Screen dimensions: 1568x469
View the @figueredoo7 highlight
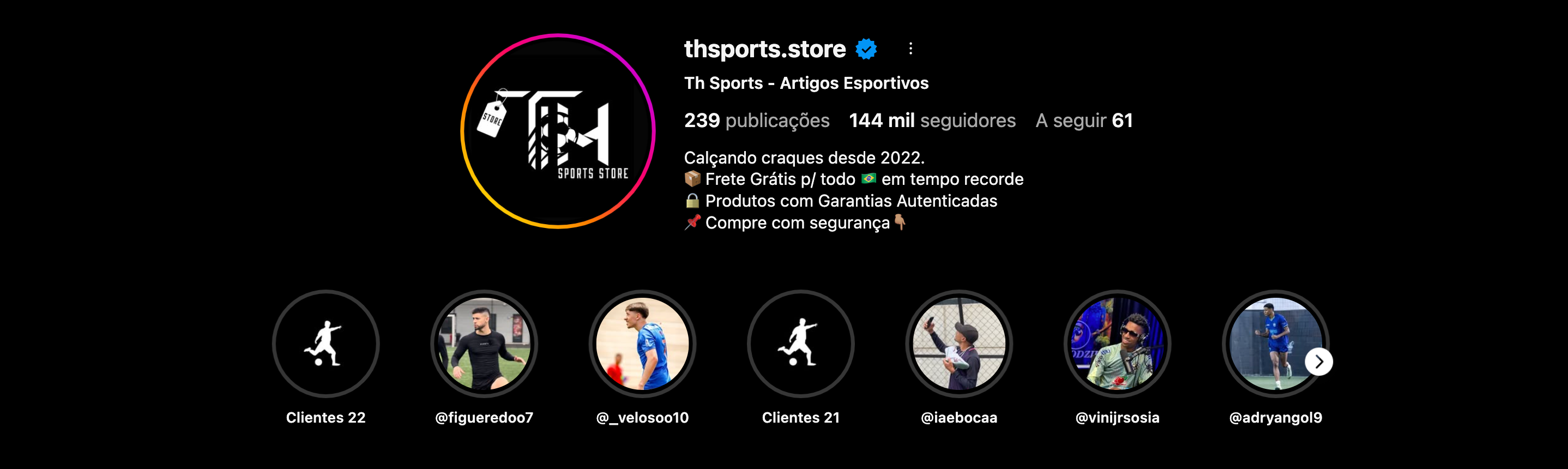[x=484, y=344]
